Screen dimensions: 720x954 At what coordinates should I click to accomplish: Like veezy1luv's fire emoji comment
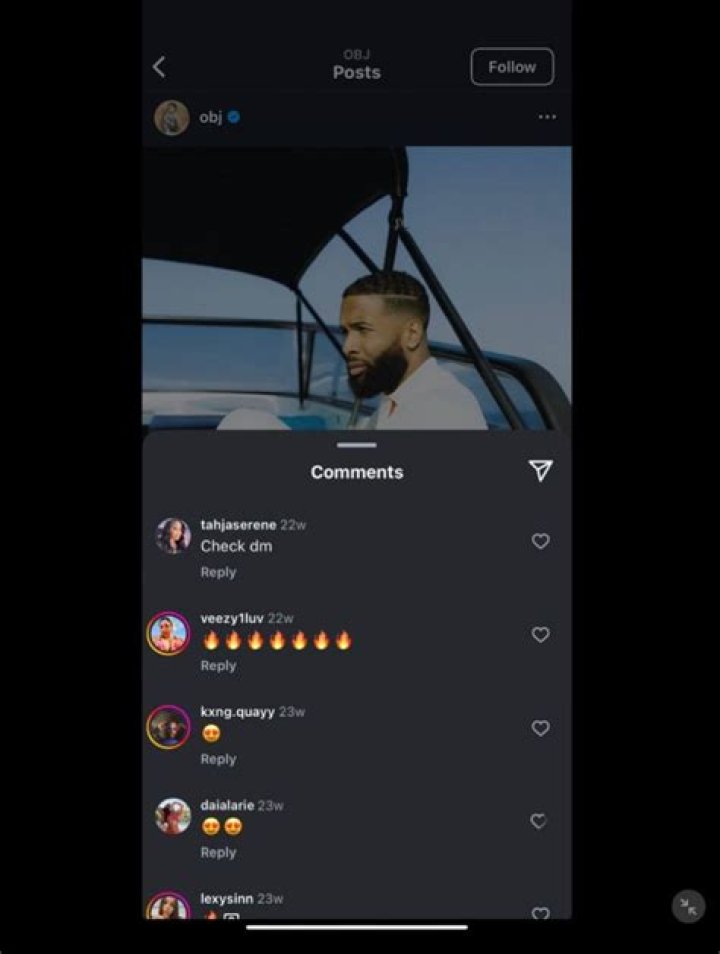(540, 635)
